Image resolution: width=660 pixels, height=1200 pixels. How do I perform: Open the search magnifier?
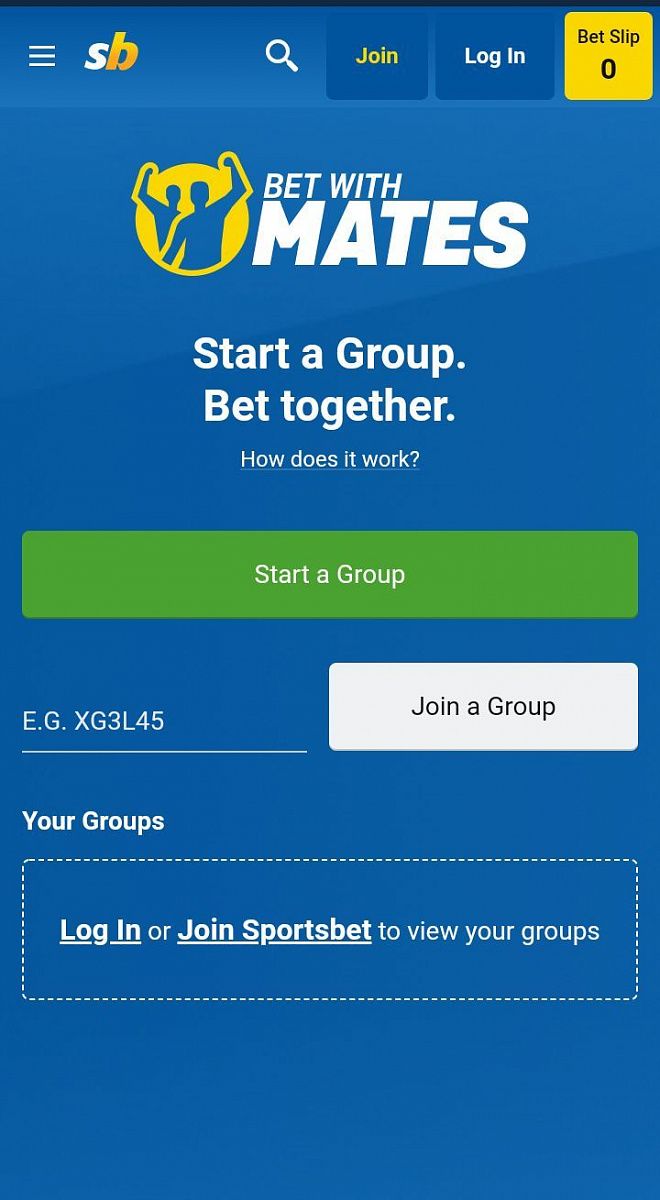pyautogui.click(x=281, y=56)
